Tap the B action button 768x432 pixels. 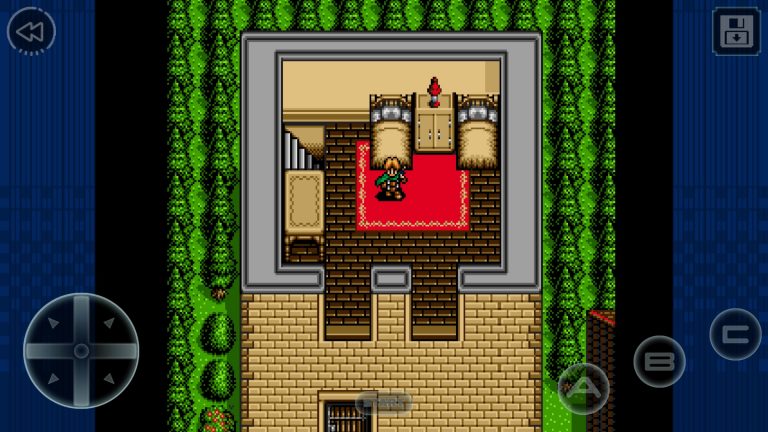659,361
